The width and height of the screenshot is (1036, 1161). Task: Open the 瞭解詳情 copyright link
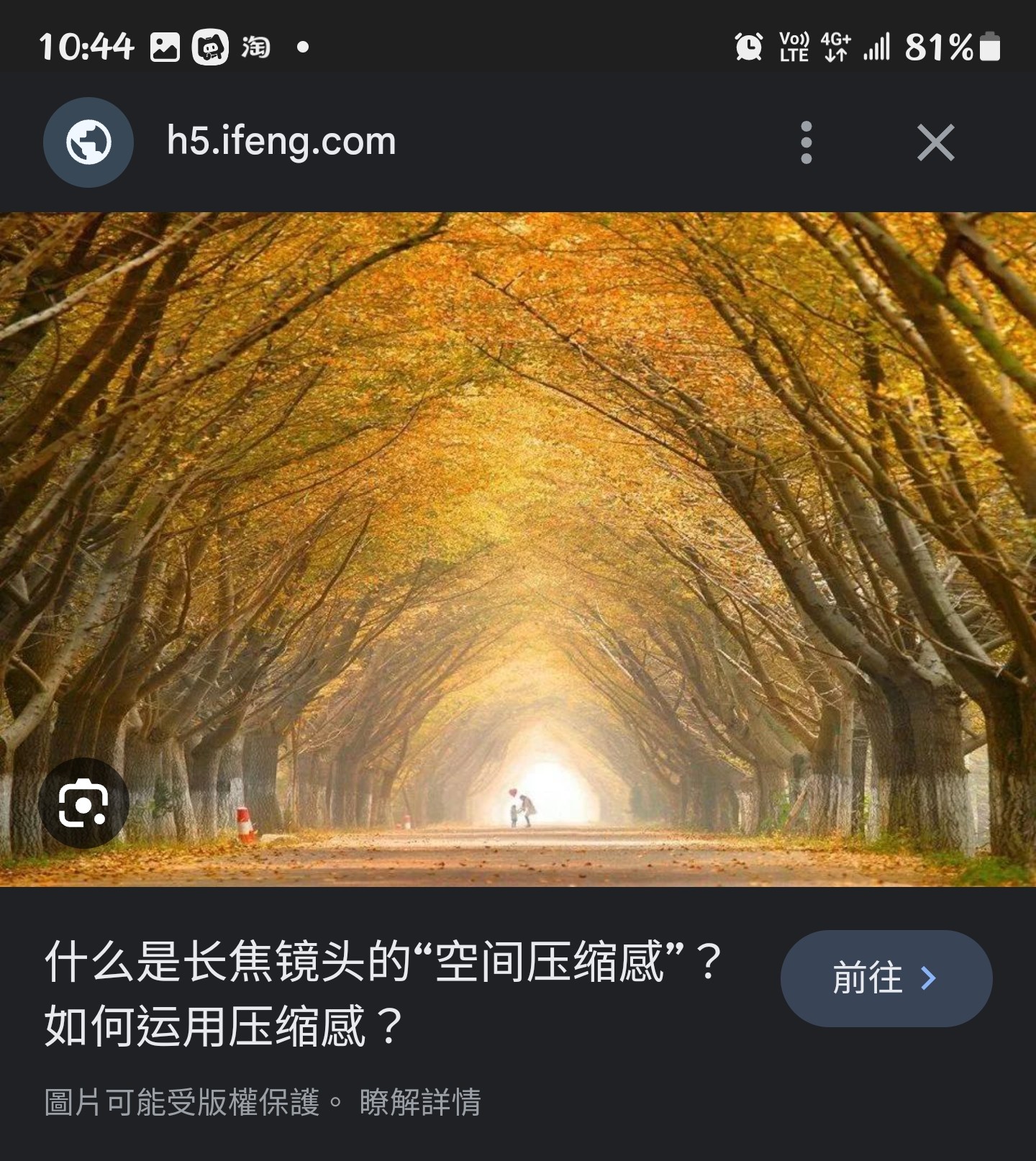(x=420, y=1102)
